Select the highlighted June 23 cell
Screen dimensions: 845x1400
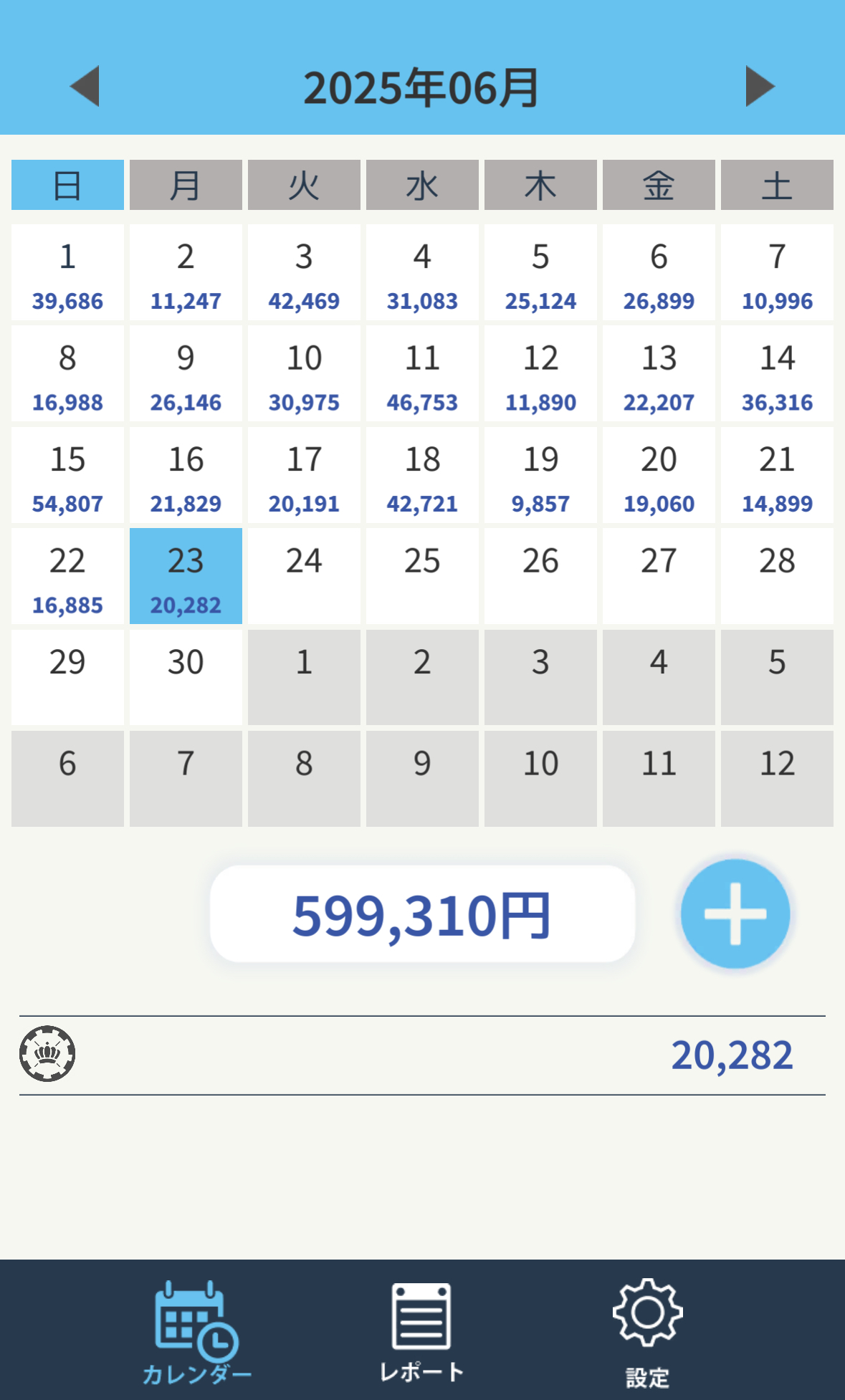click(186, 576)
